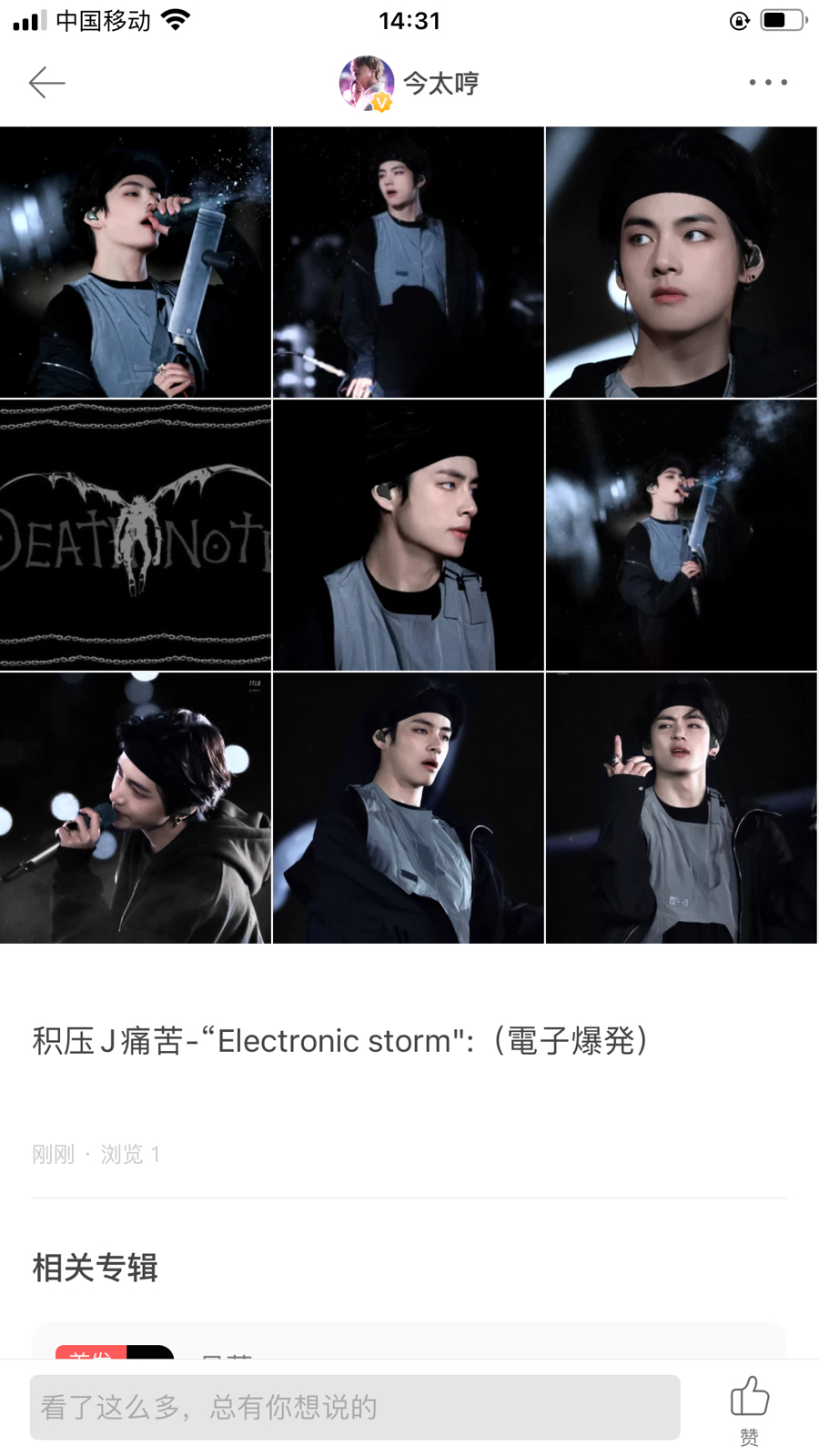Open the side profile portrait photo
The width and height of the screenshot is (819, 1456).
point(409,535)
